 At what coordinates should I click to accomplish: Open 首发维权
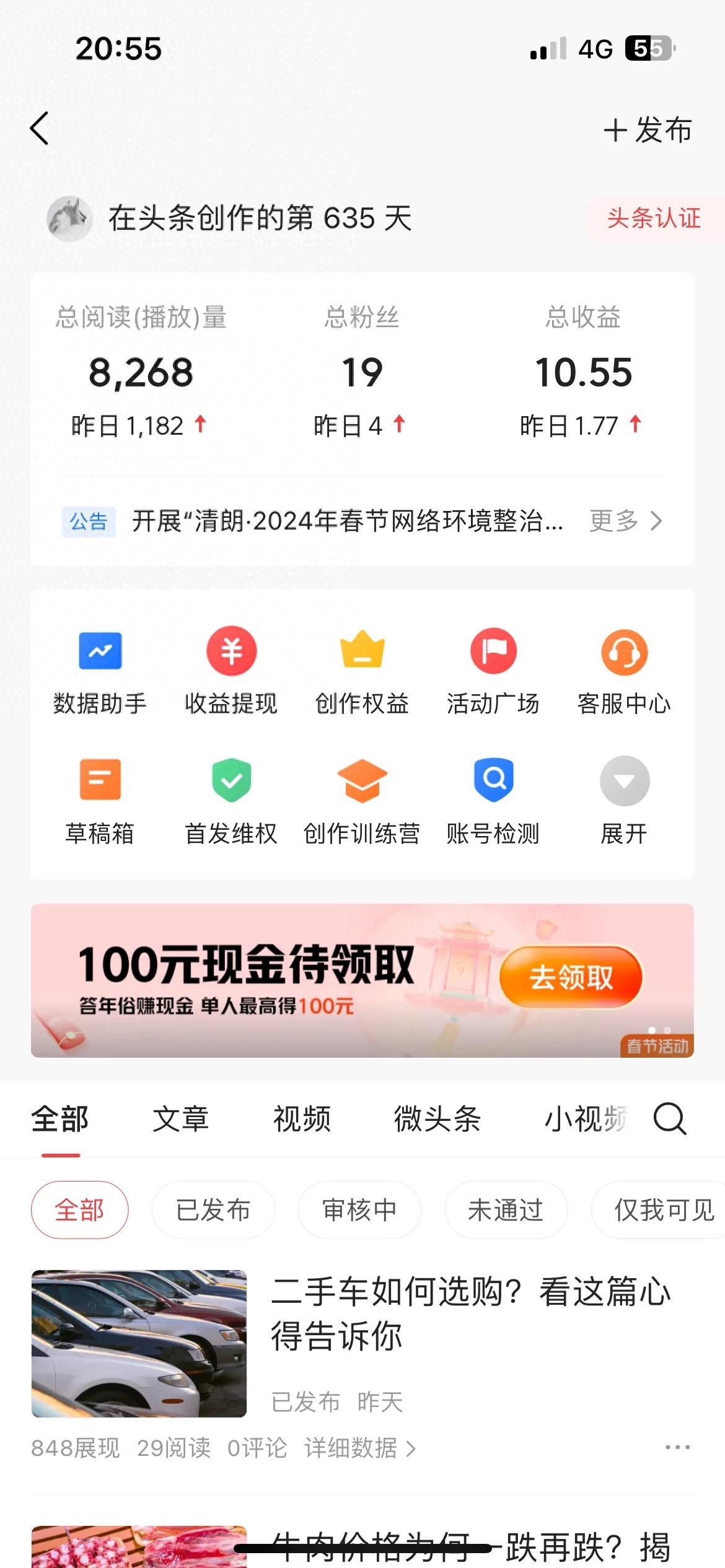tap(231, 800)
